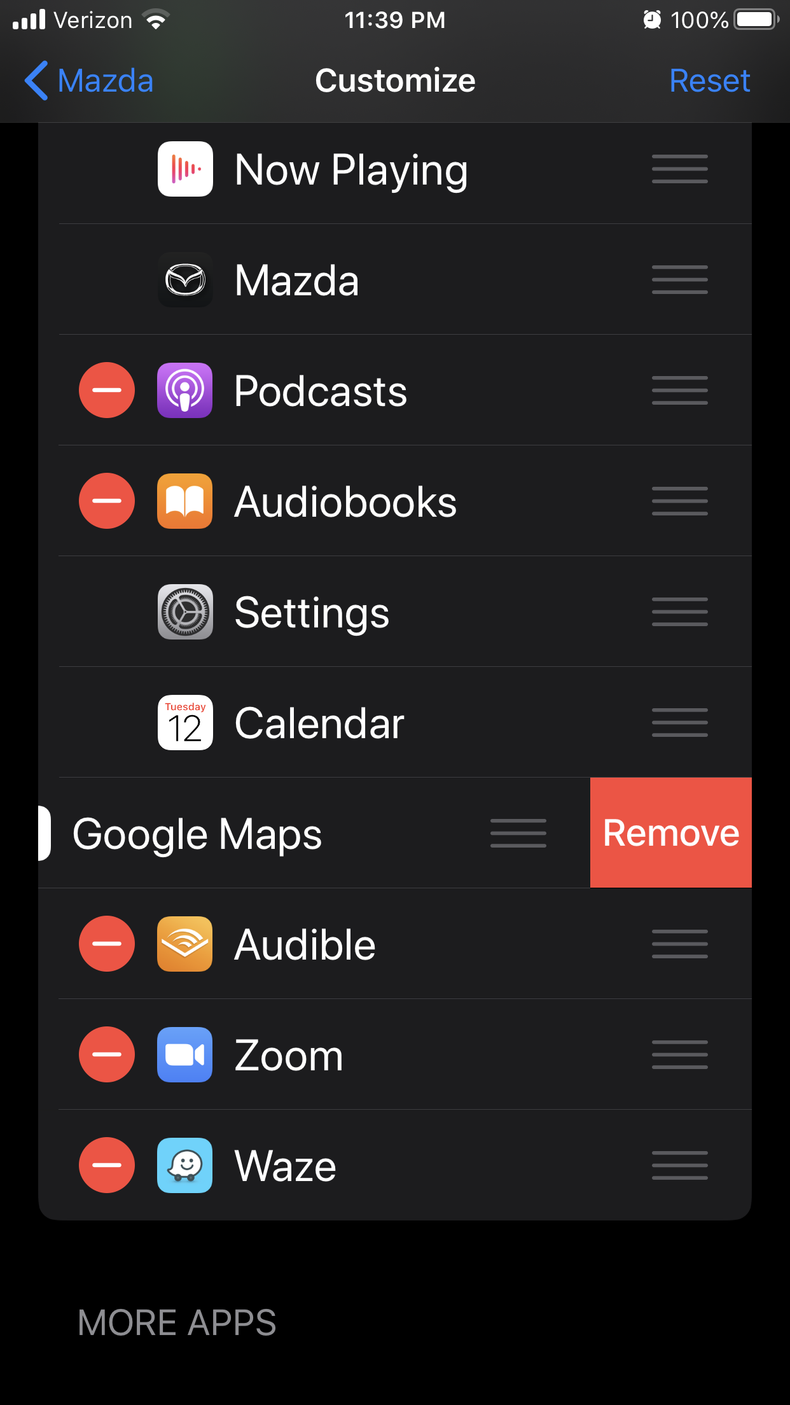Tap the red minus next to Waze
Viewport: 790px width, 1405px height.
coord(106,1165)
